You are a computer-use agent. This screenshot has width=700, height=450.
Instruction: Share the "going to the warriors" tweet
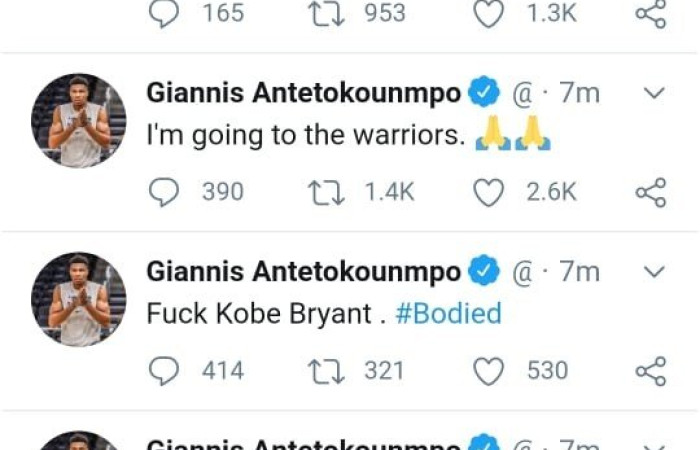coord(651,192)
